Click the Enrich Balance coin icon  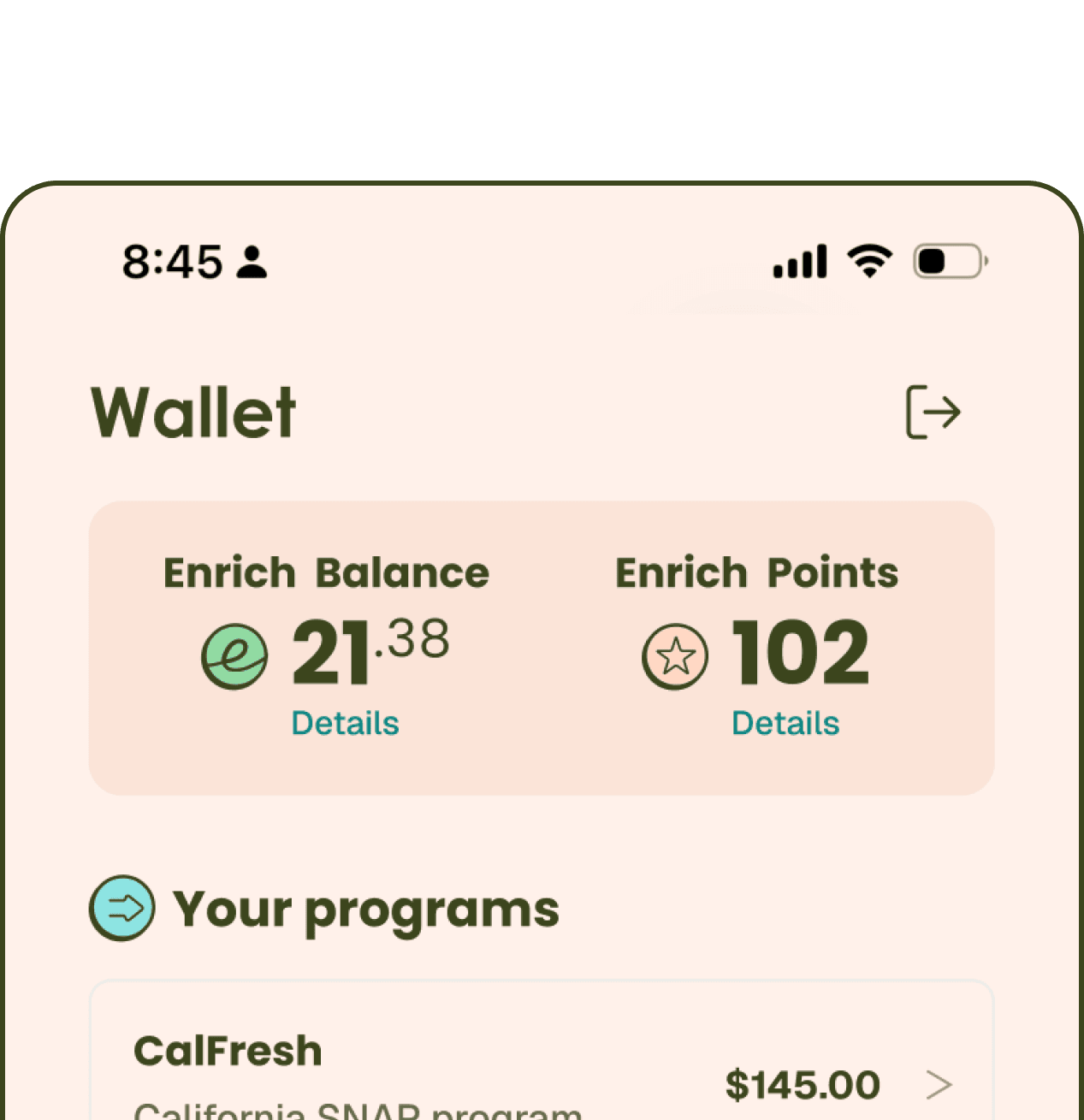[x=235, y=656]
